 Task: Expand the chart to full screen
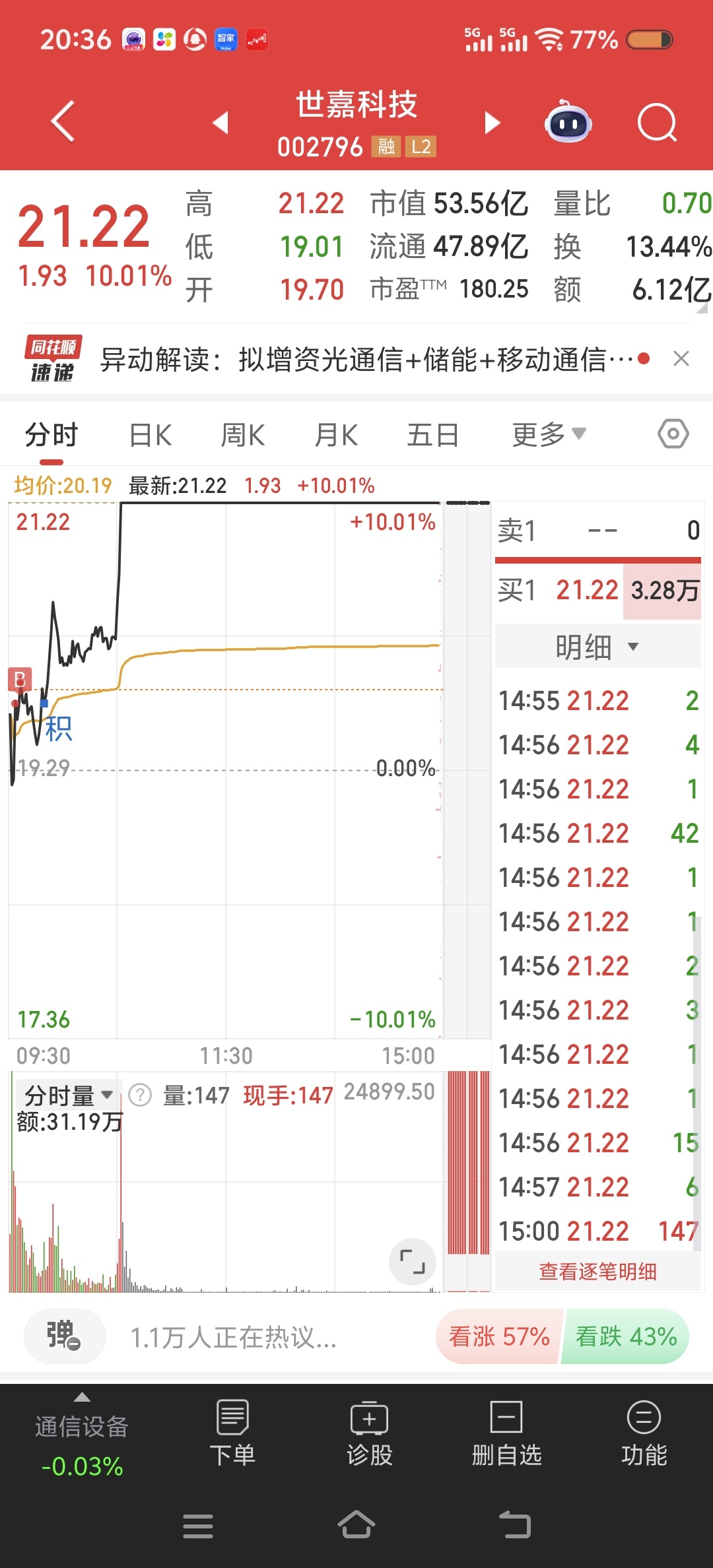[413, 1262]
